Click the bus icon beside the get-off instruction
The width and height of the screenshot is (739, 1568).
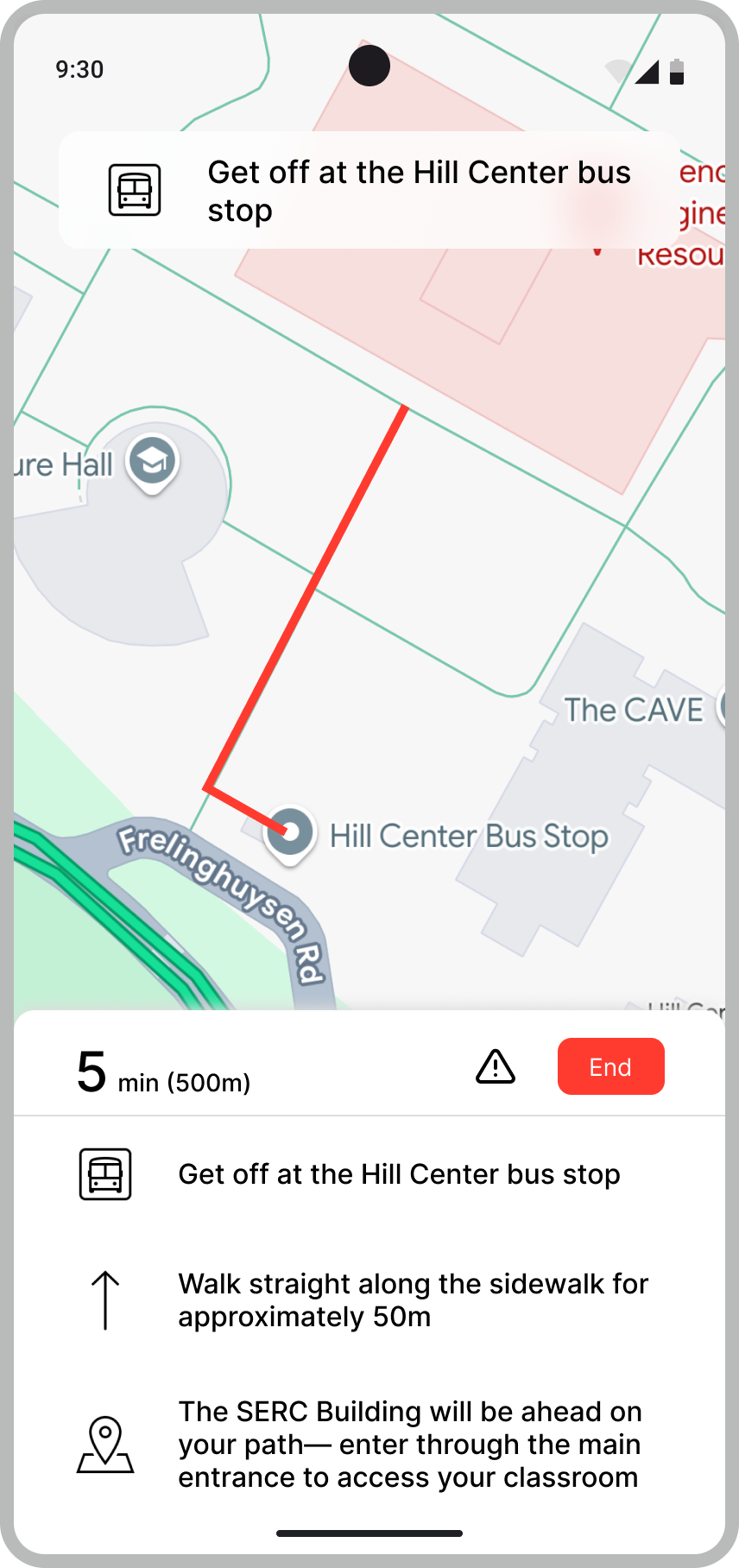pos(104,1173)
